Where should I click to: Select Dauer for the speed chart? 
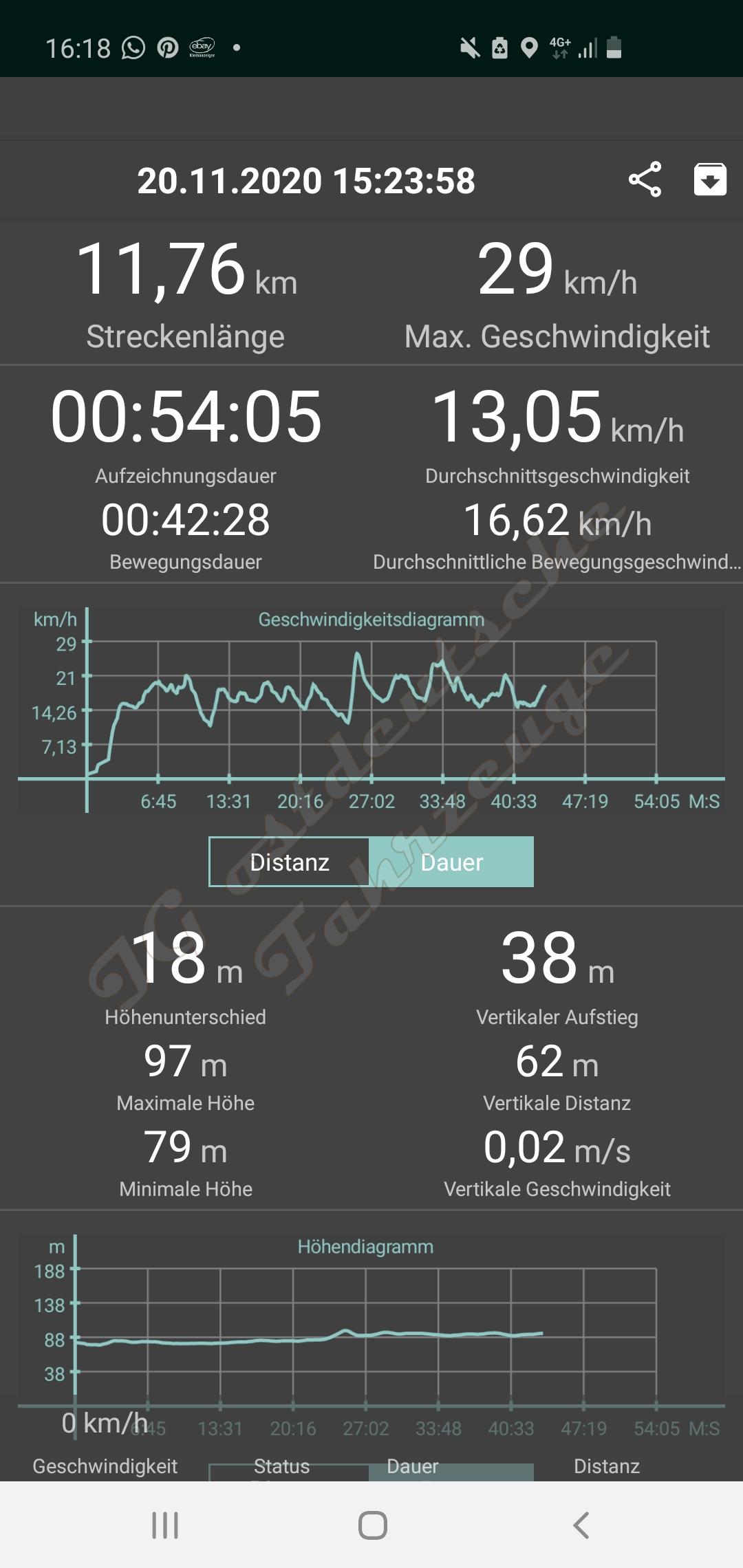(x=451, y=862)
